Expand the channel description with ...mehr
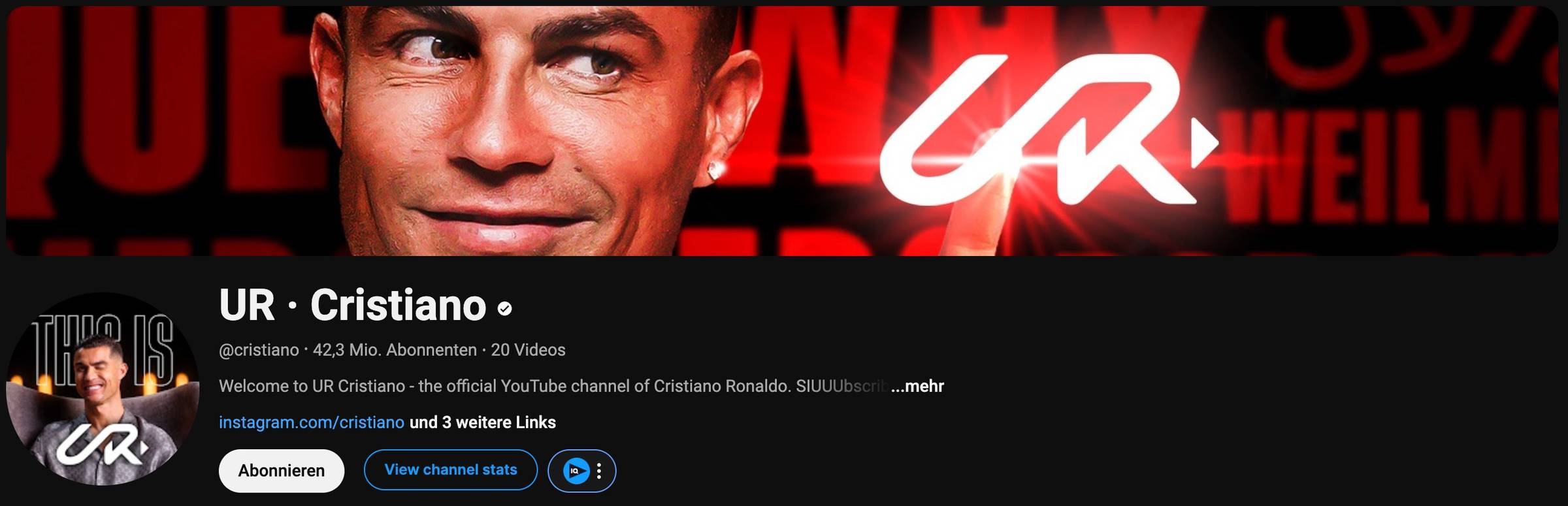 [x=917, y=387]
